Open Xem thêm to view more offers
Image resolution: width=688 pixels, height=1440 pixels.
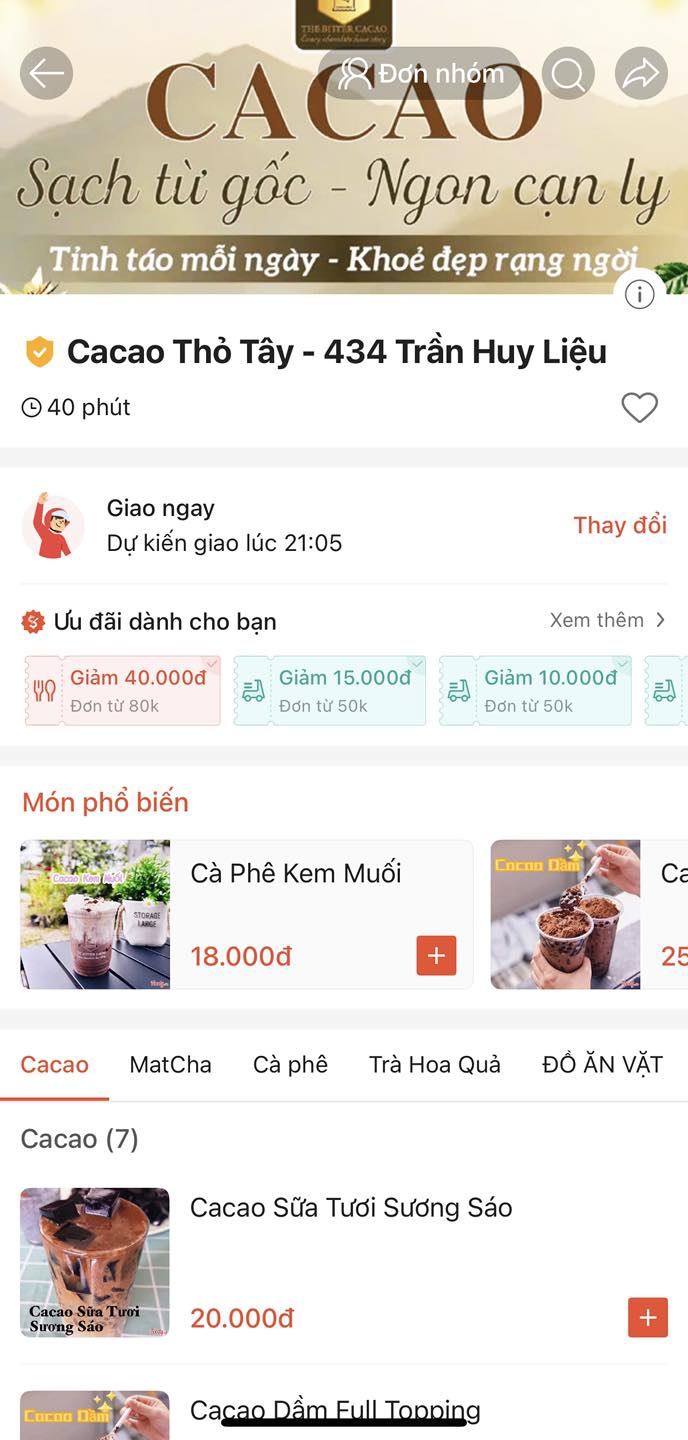tap(607, 620)
